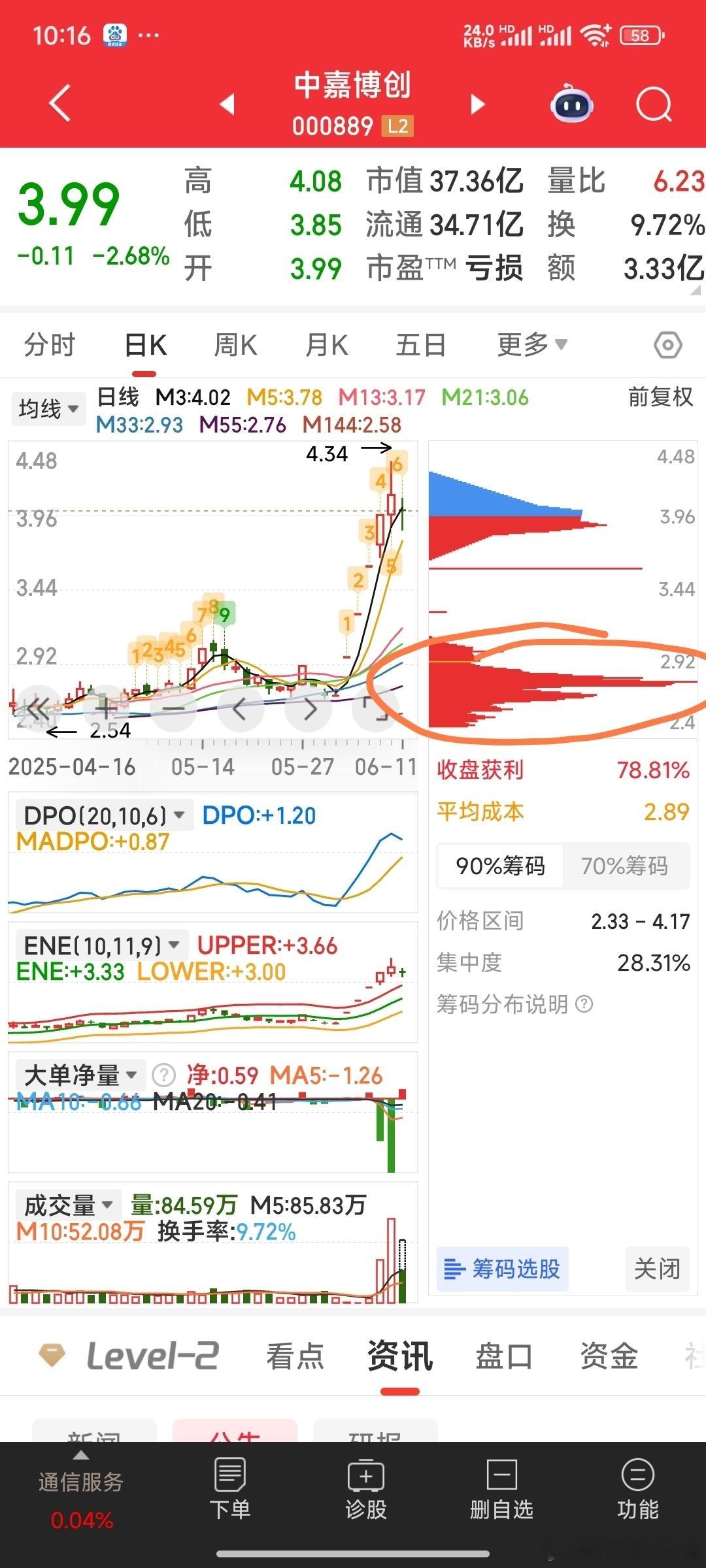706x1568 pixels.
Task: Switch to the 盘口 tab
Action: (503, 1356)
